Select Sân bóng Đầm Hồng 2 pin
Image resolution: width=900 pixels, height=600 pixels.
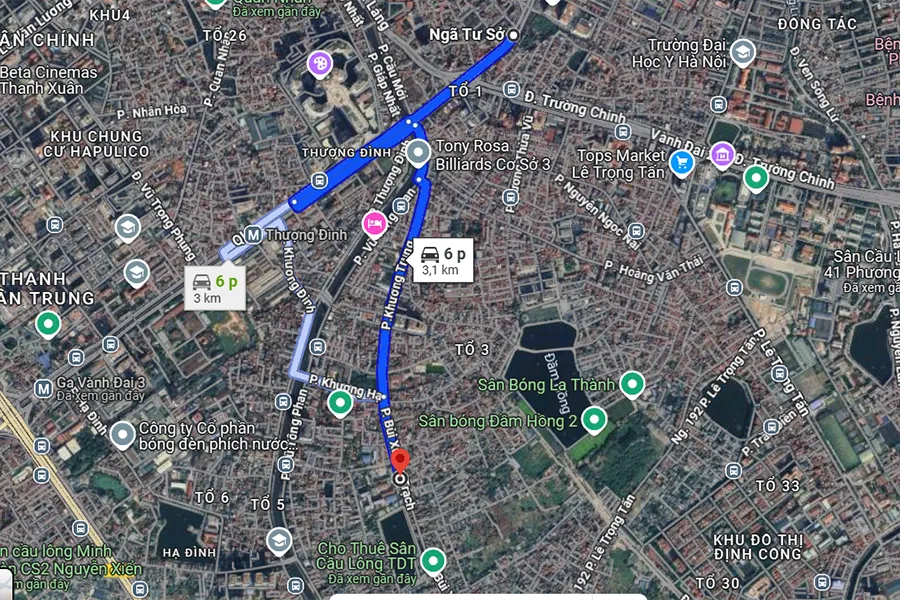pyautogui.click(x=595, y=420)
